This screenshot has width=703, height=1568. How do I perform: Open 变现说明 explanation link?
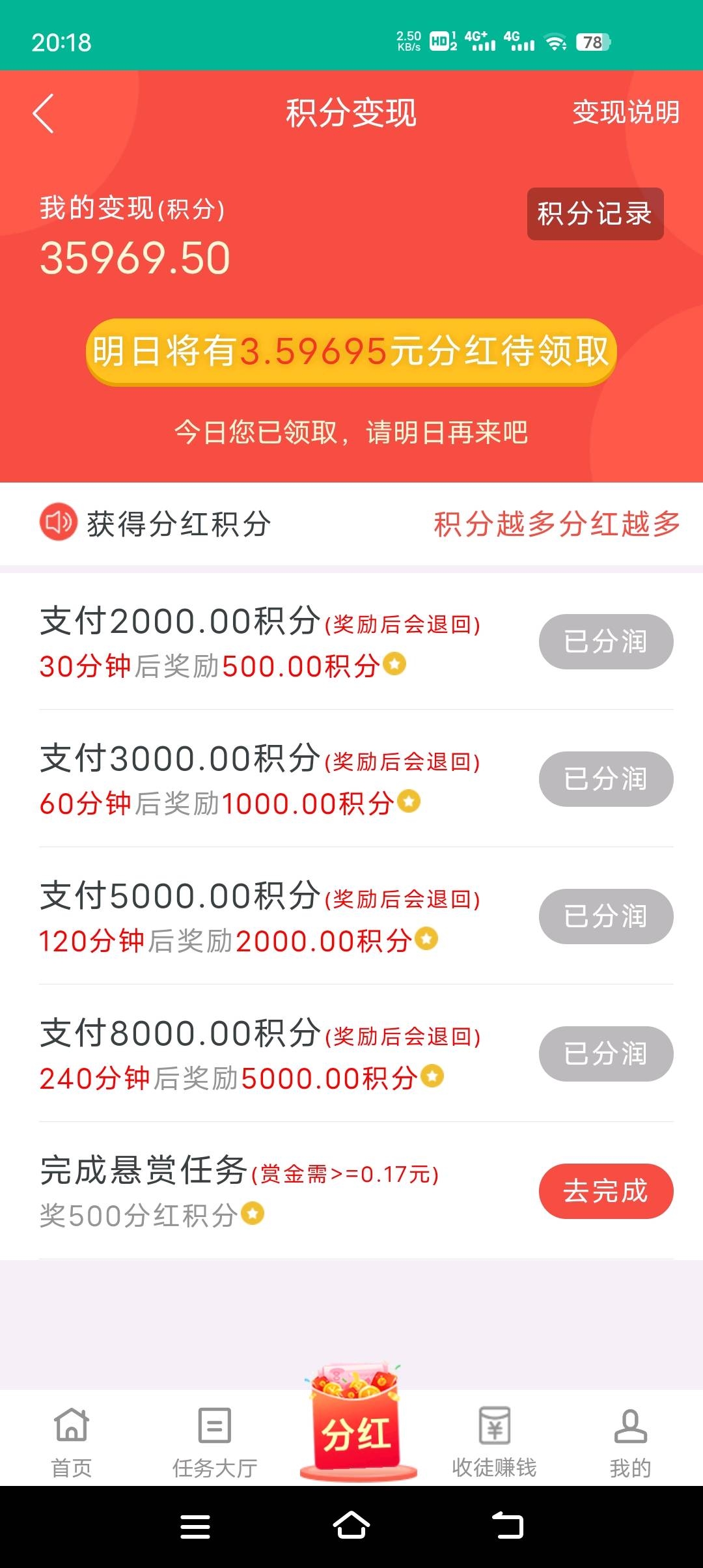coord(626,113)
